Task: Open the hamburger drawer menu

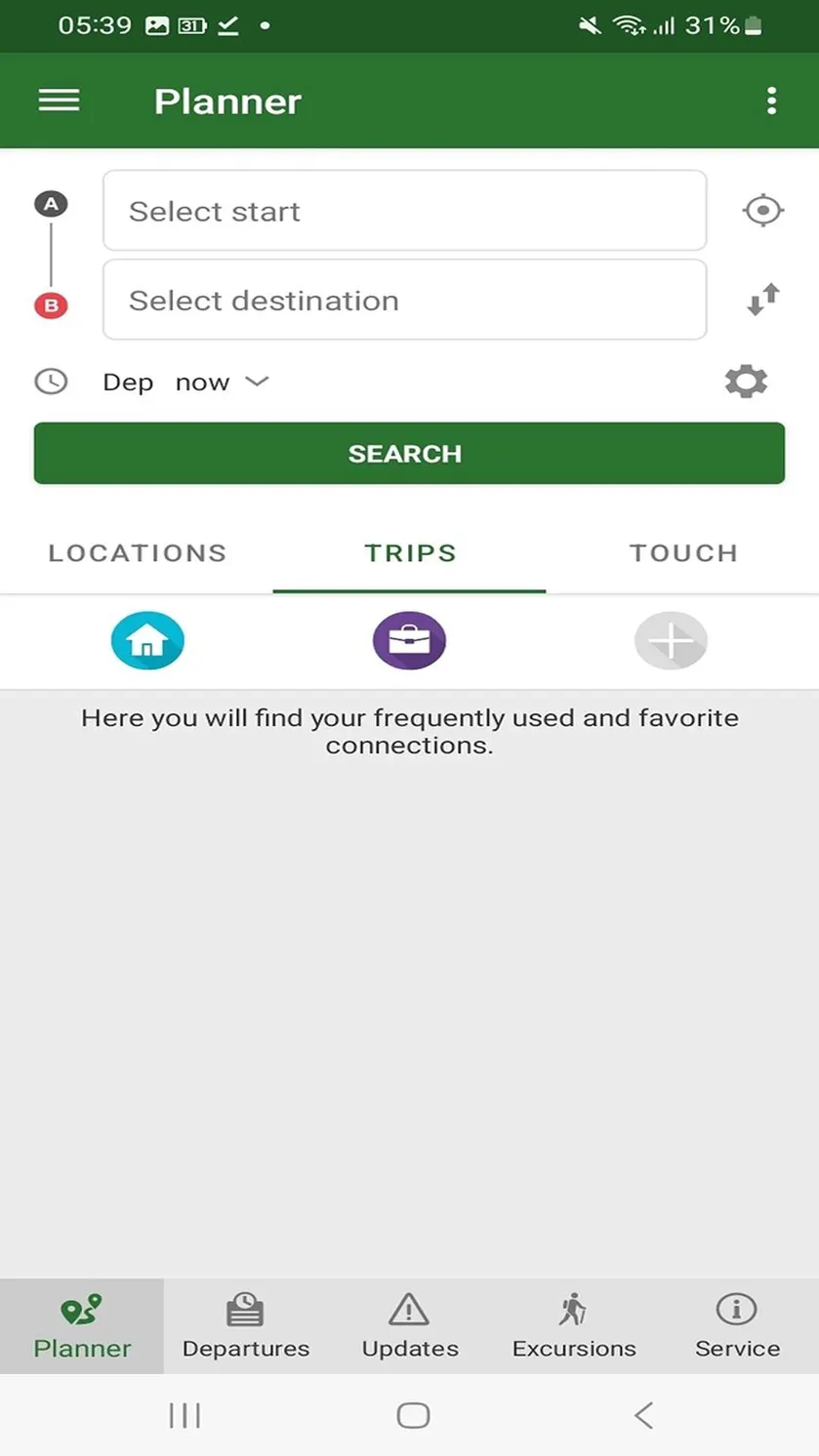Action: [x=59, y=101]
